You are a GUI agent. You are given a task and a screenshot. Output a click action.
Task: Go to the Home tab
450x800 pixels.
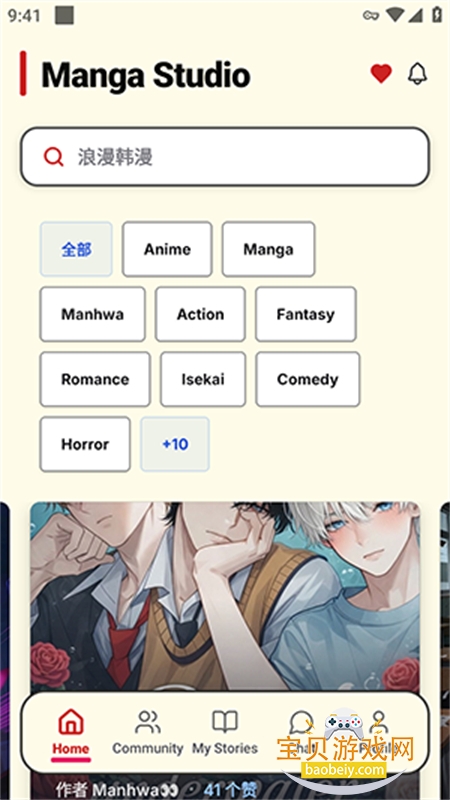pos(71,732)
